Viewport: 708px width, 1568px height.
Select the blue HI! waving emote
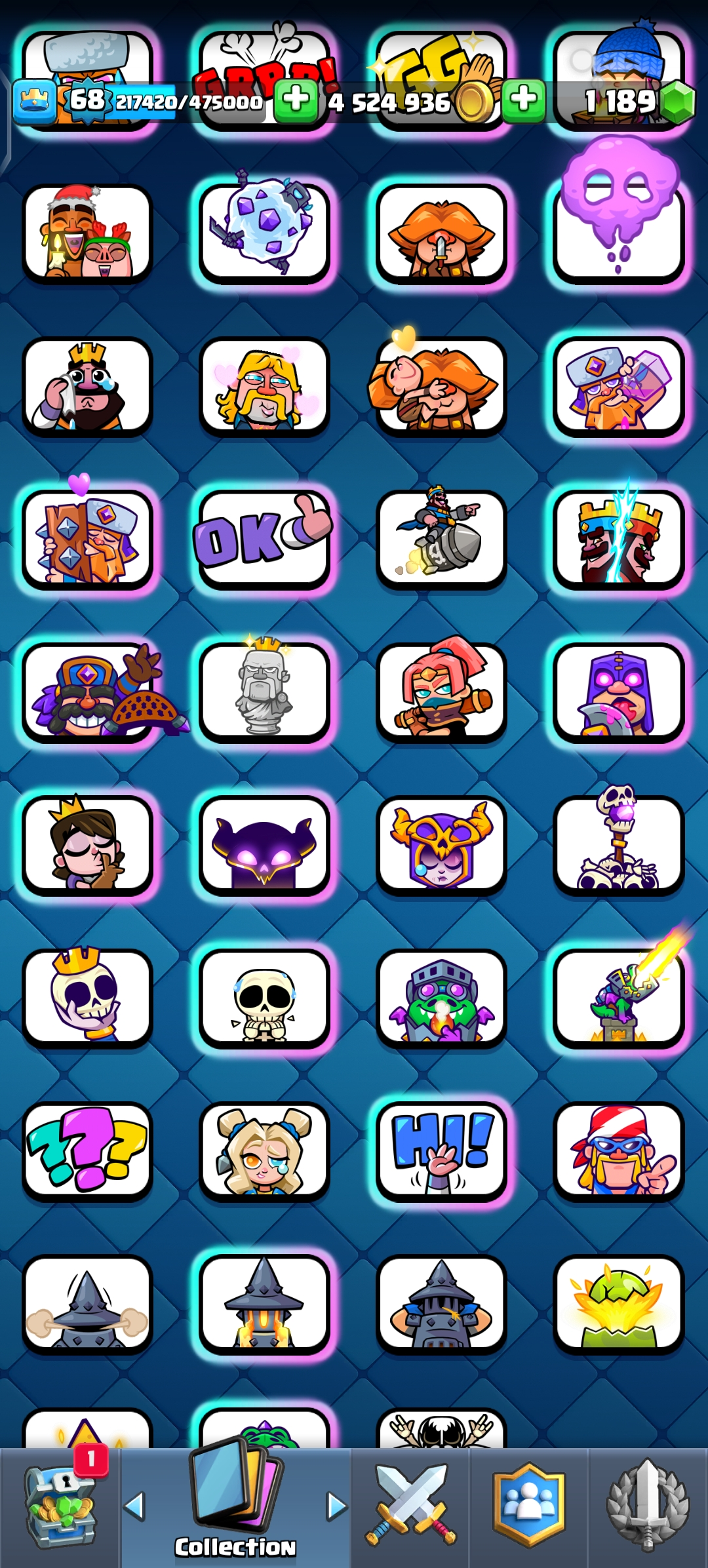441,1150
